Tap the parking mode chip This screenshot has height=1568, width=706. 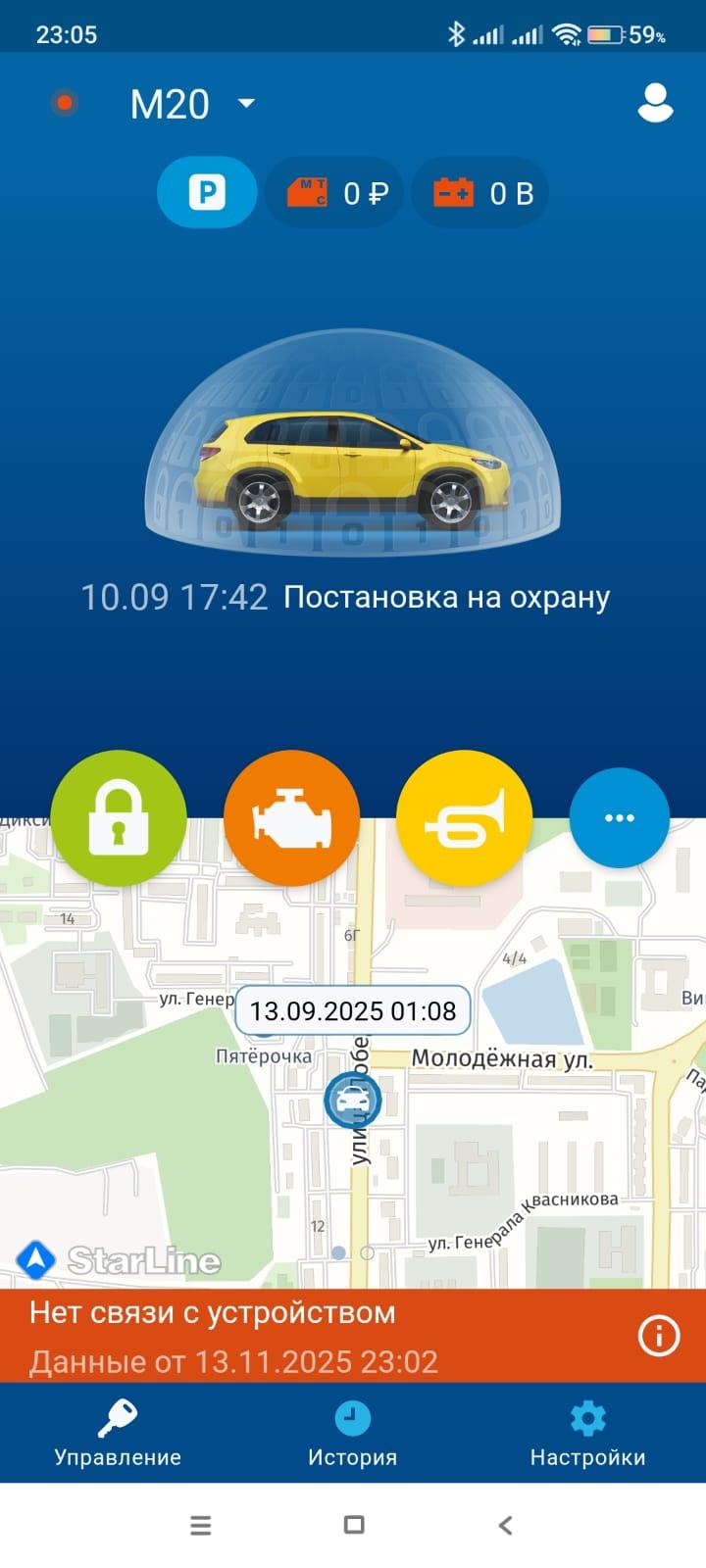click(207, 192)
